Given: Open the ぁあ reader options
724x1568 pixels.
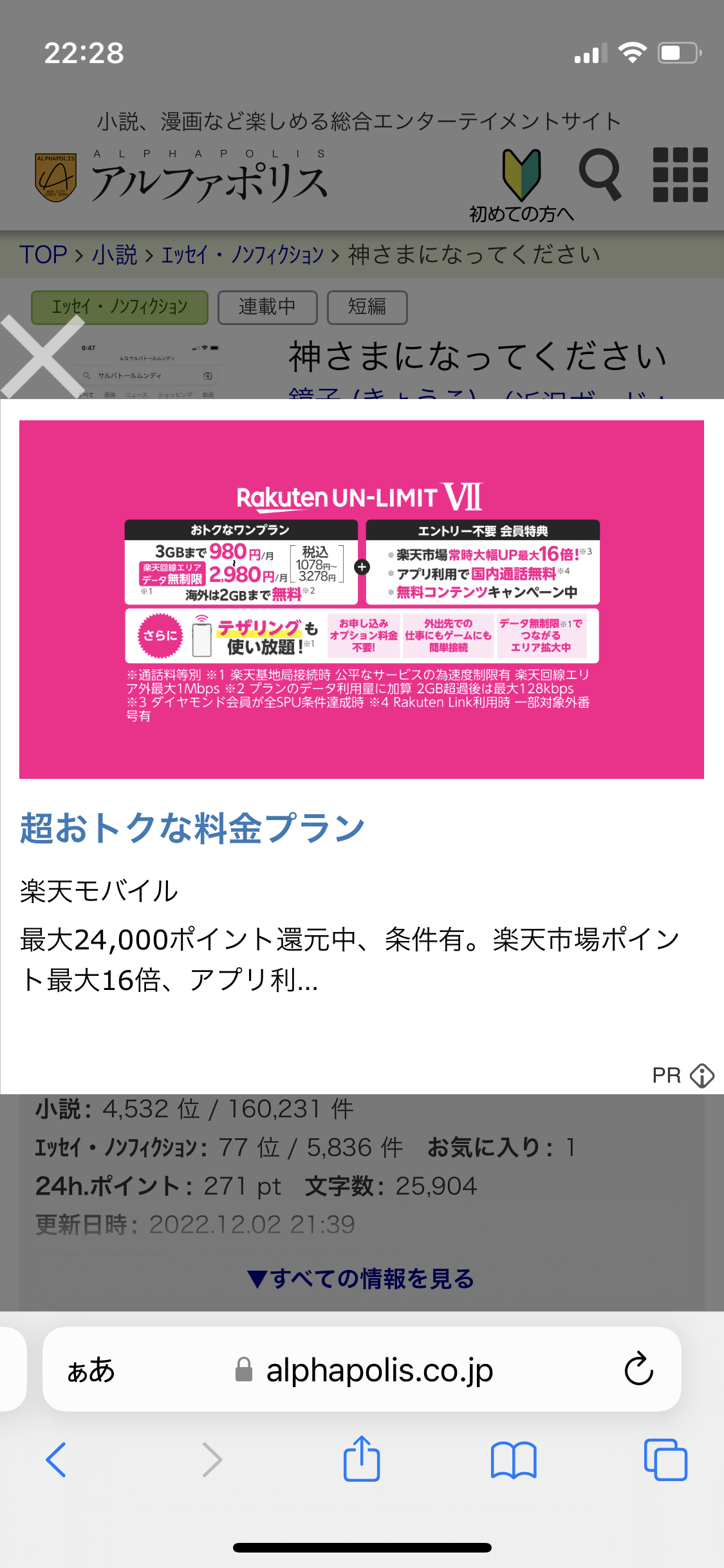Looking at the screenshot, I should point(91,1370).
